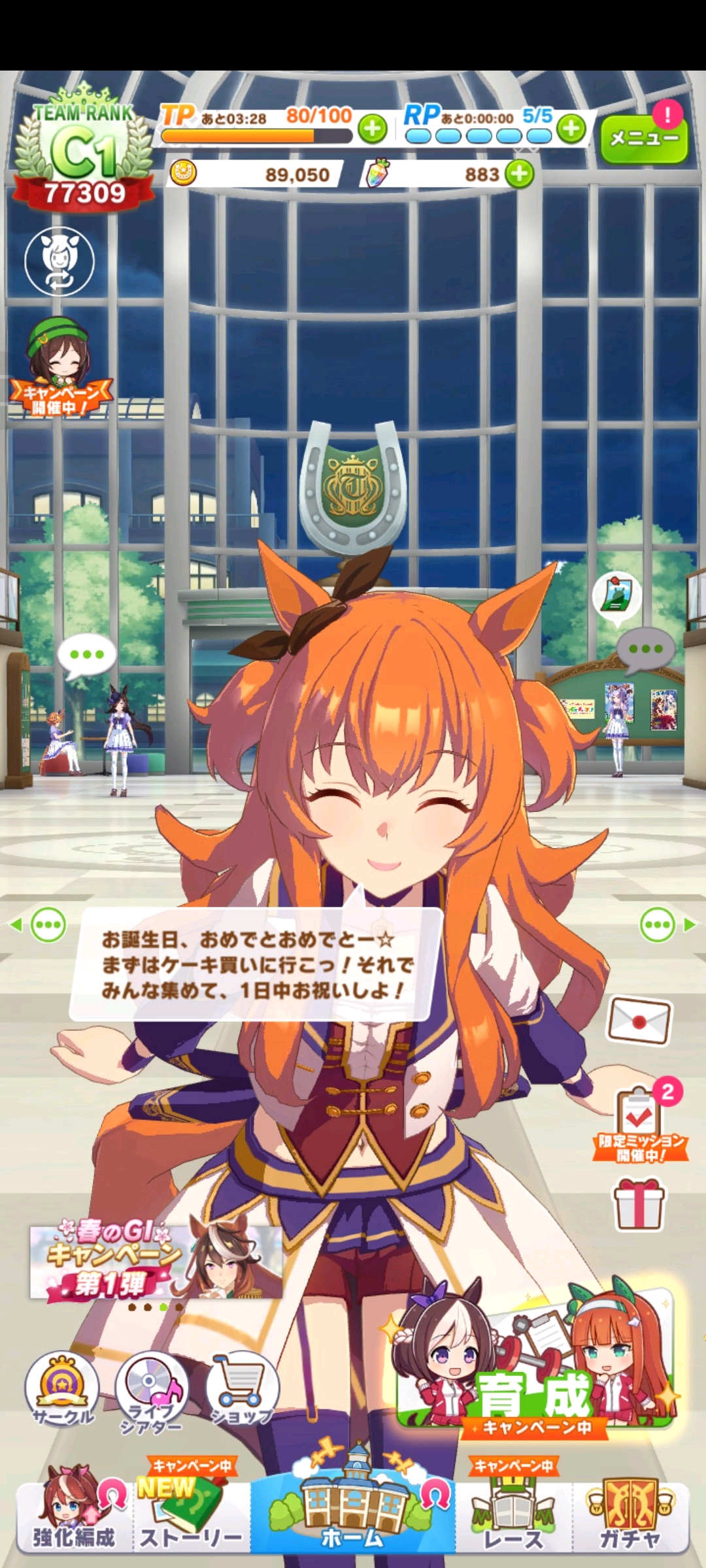Image resolution: width=706 pixels, height=1568 pixels.
Task: Tap the plus button next to RP
Action: click(x=571, y=129)
